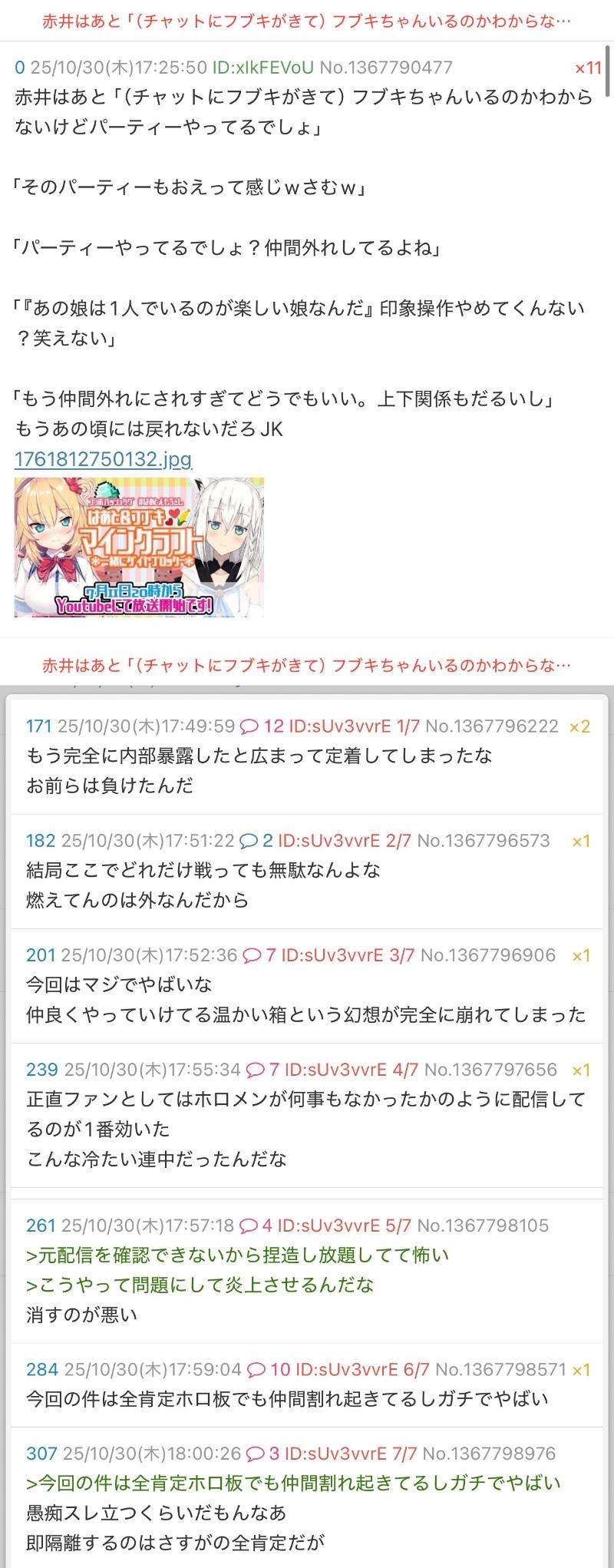Show the 10 replies to post 284
614x1568 pixels.
click(x=268, y=1370)
